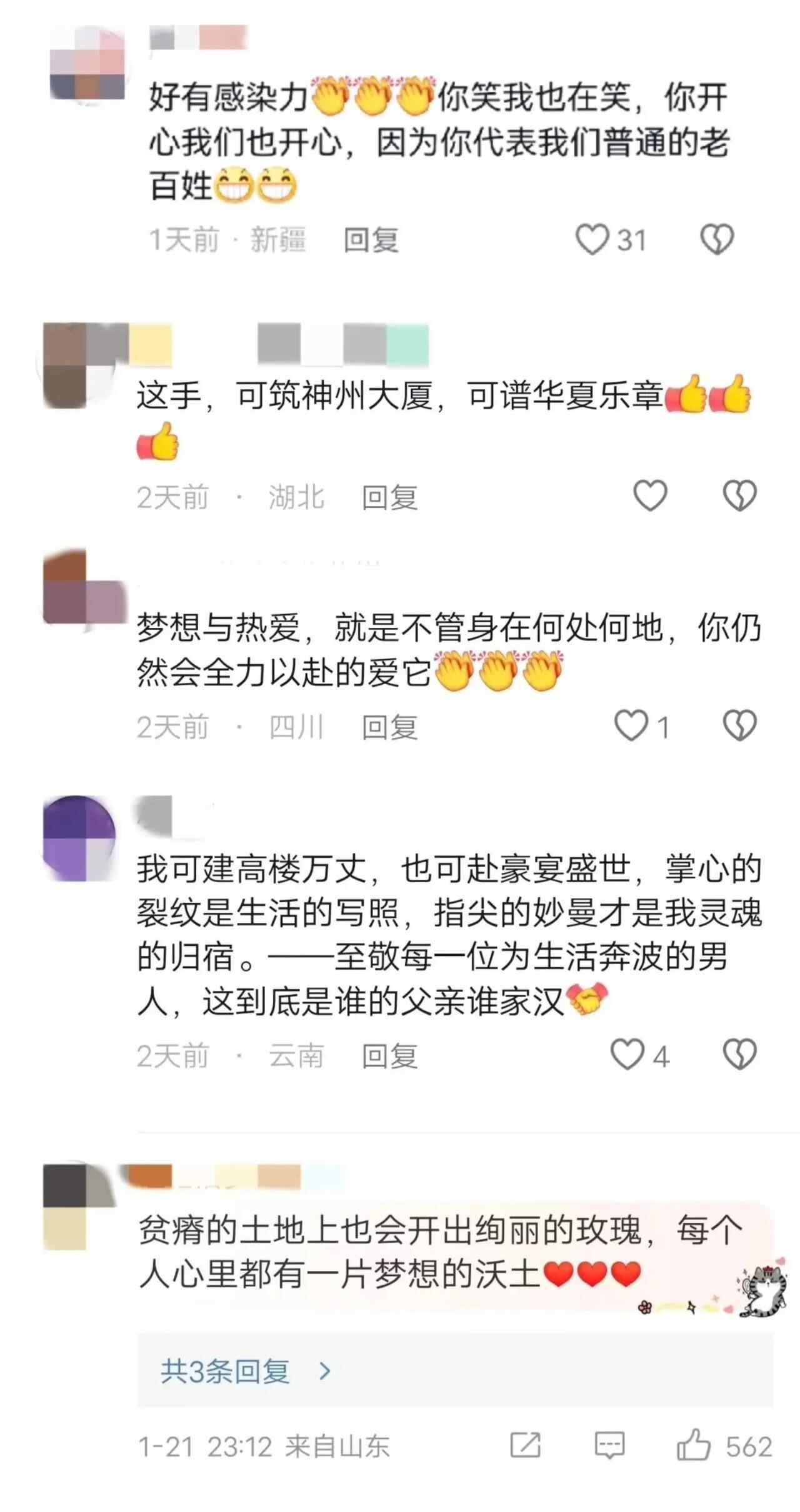This screenshot has width=800, height=1512.
Task: Like the comment 这手，可筑神州大厦
Action: (x=650, y=497)
